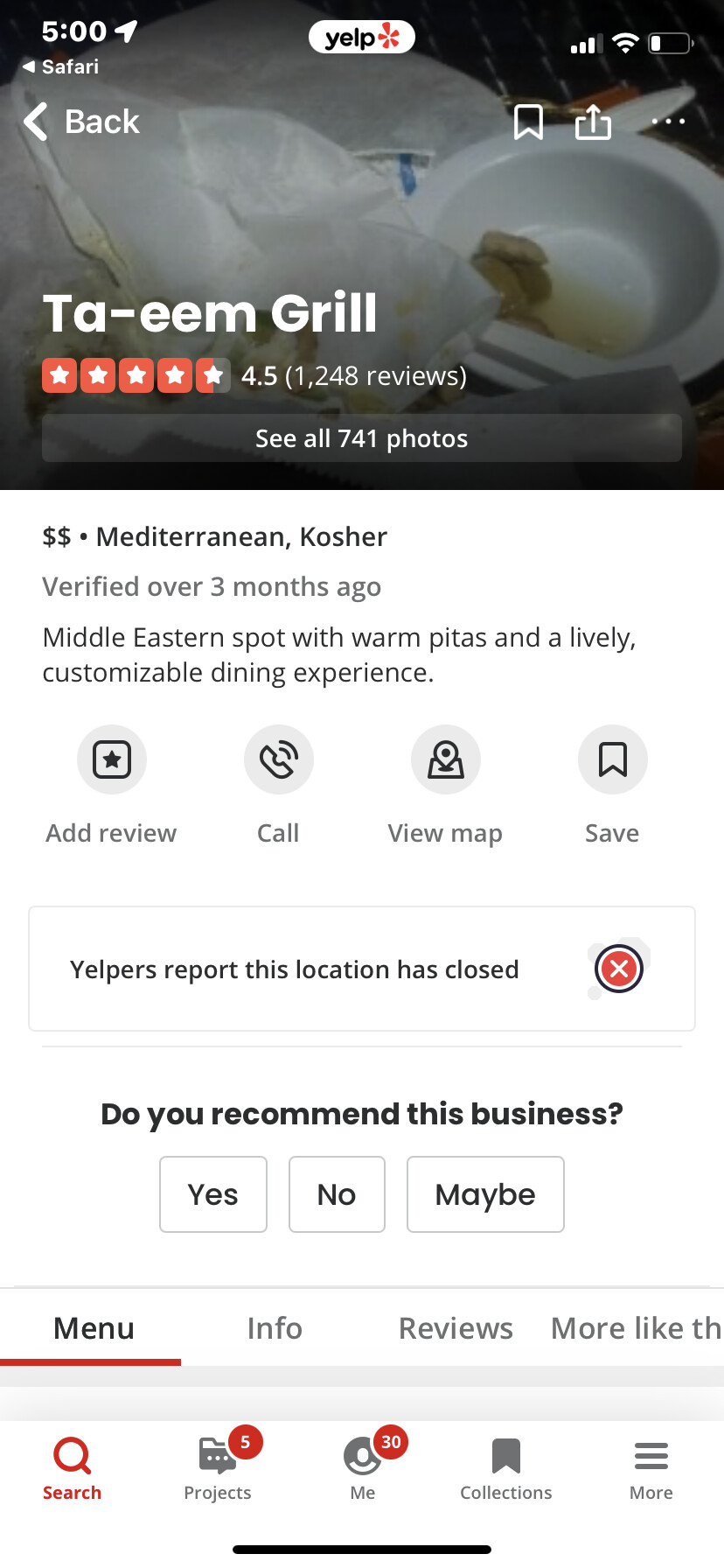Screen dimensions: 724x1568
Task: Go back using the Back arrow
Action: (x=81, y=122)
